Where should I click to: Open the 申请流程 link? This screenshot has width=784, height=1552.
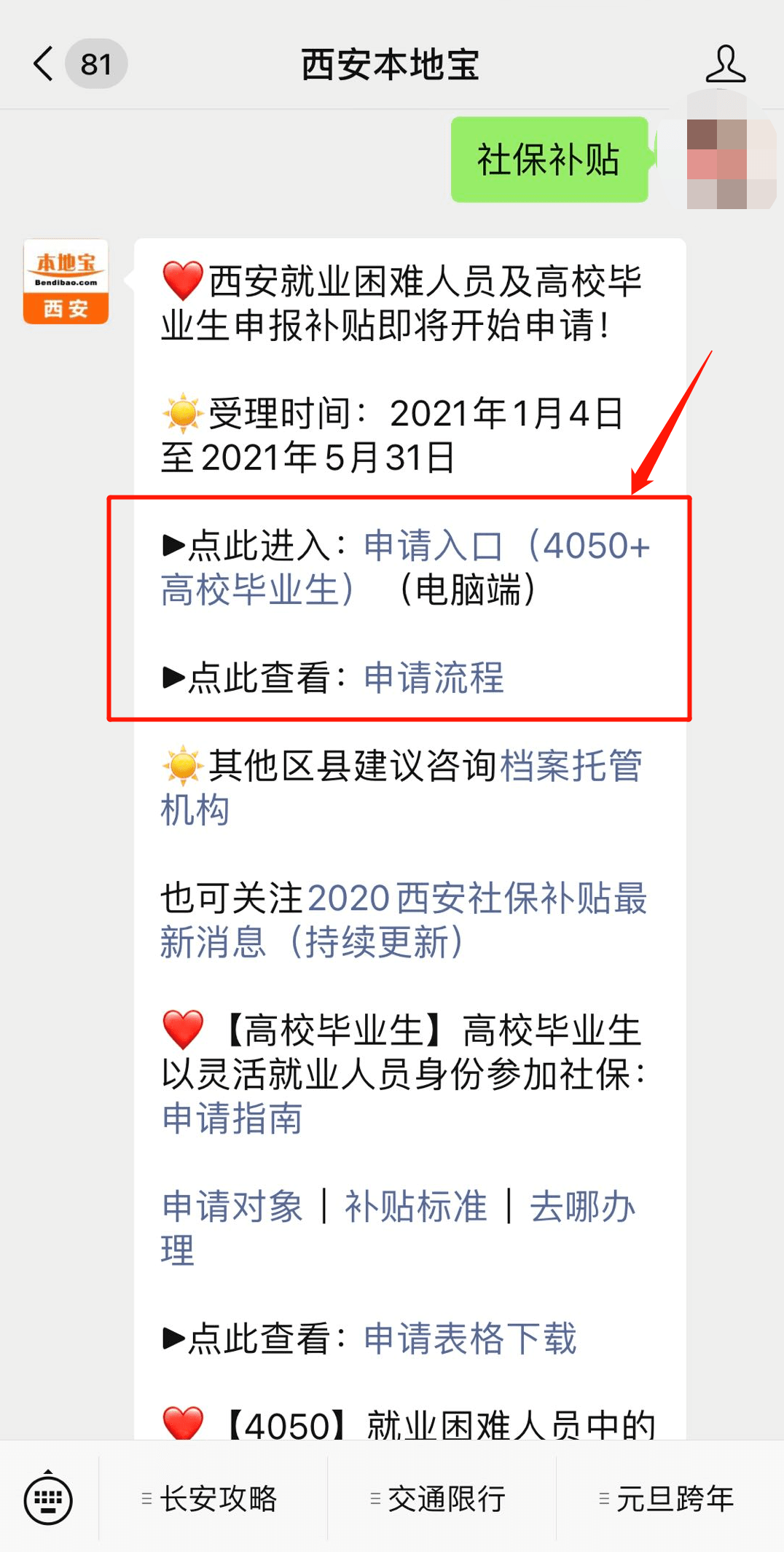434,678
